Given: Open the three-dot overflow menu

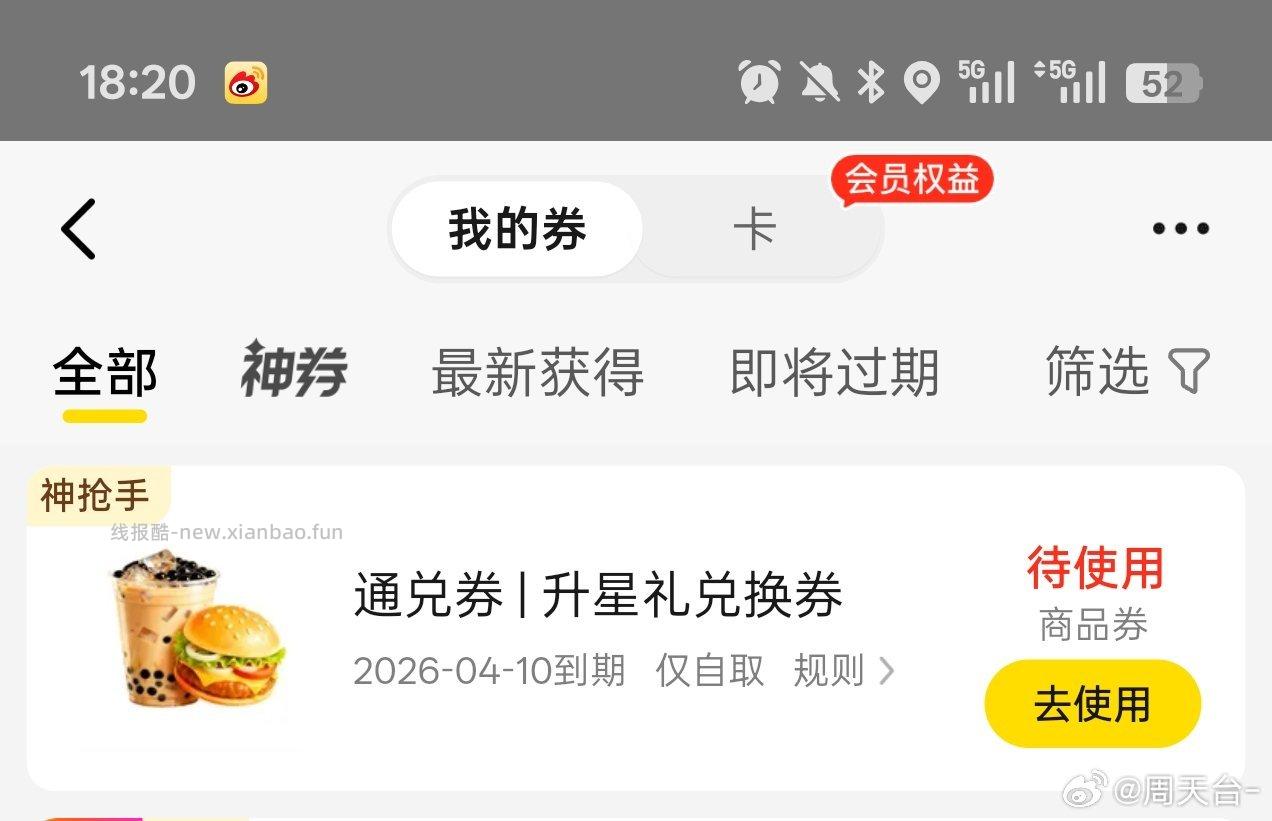Looking at the screenshot, I should tap(1180, 229).
